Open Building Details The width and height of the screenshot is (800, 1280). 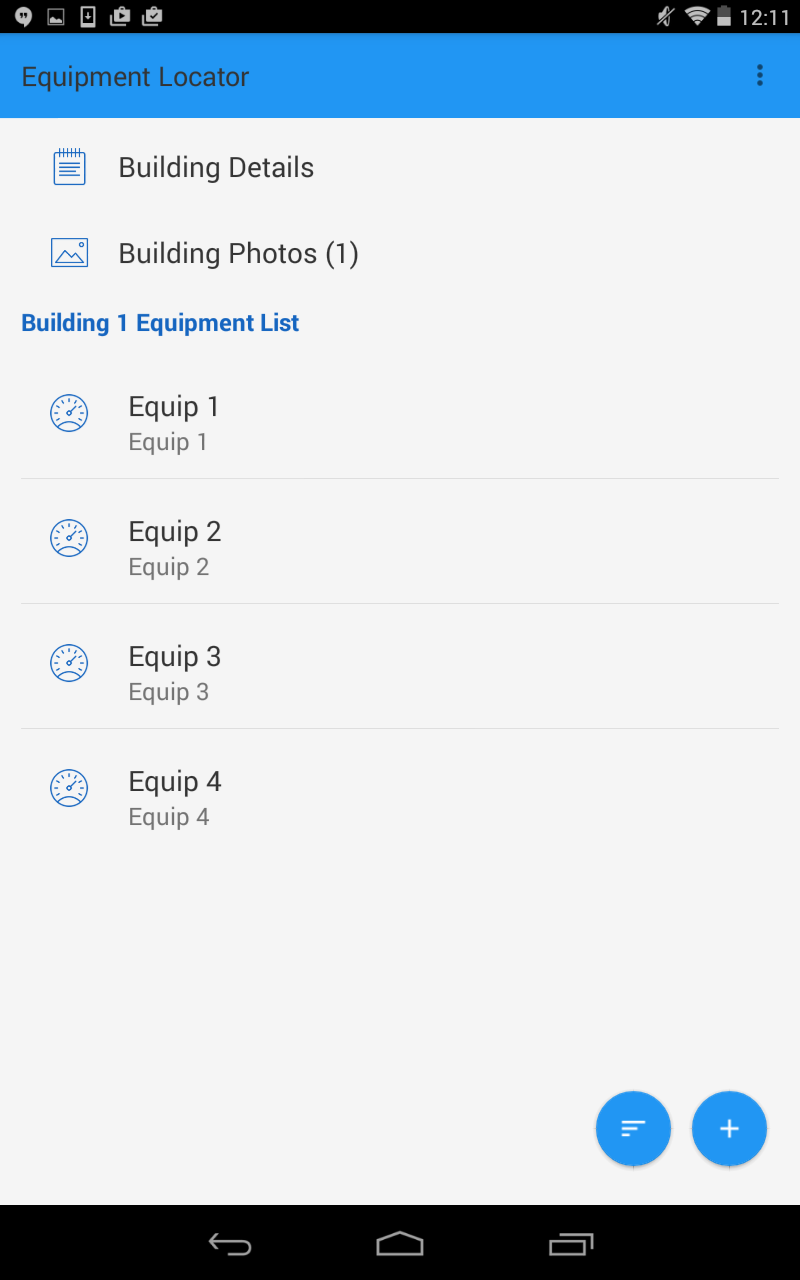pyautogui.click(x=400, y=168)
